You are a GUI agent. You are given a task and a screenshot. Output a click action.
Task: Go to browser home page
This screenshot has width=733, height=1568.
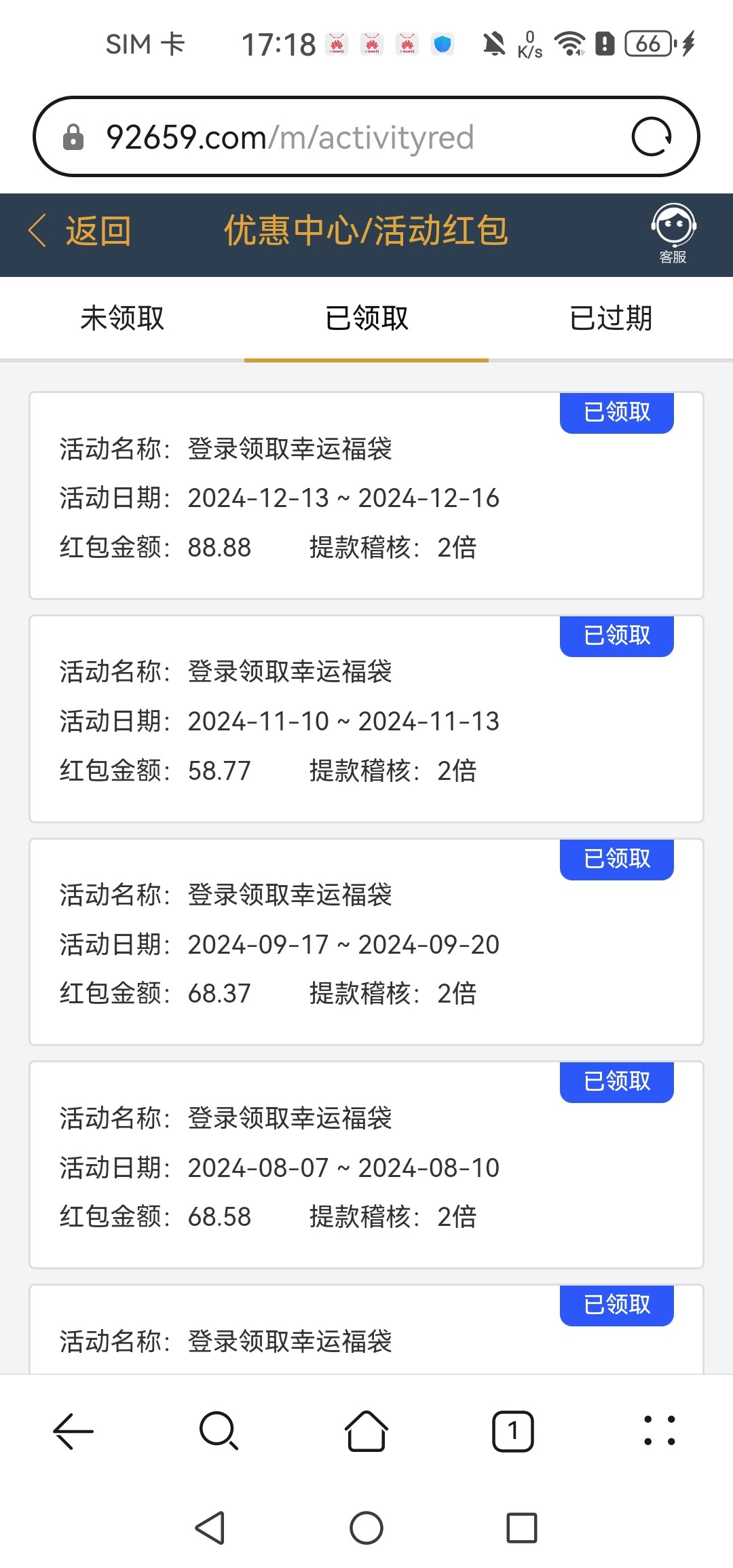click(x=366, y=1431)
